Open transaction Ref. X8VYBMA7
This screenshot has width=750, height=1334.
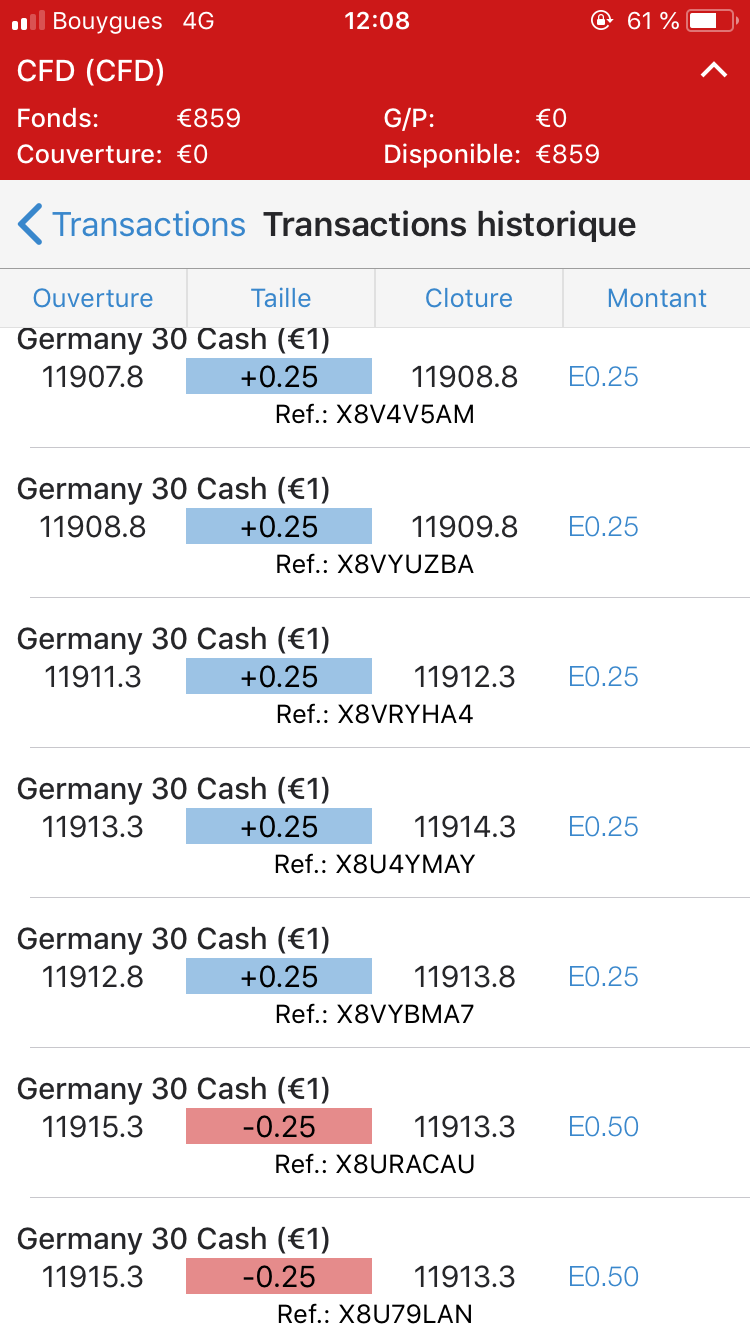coord(374,977)
